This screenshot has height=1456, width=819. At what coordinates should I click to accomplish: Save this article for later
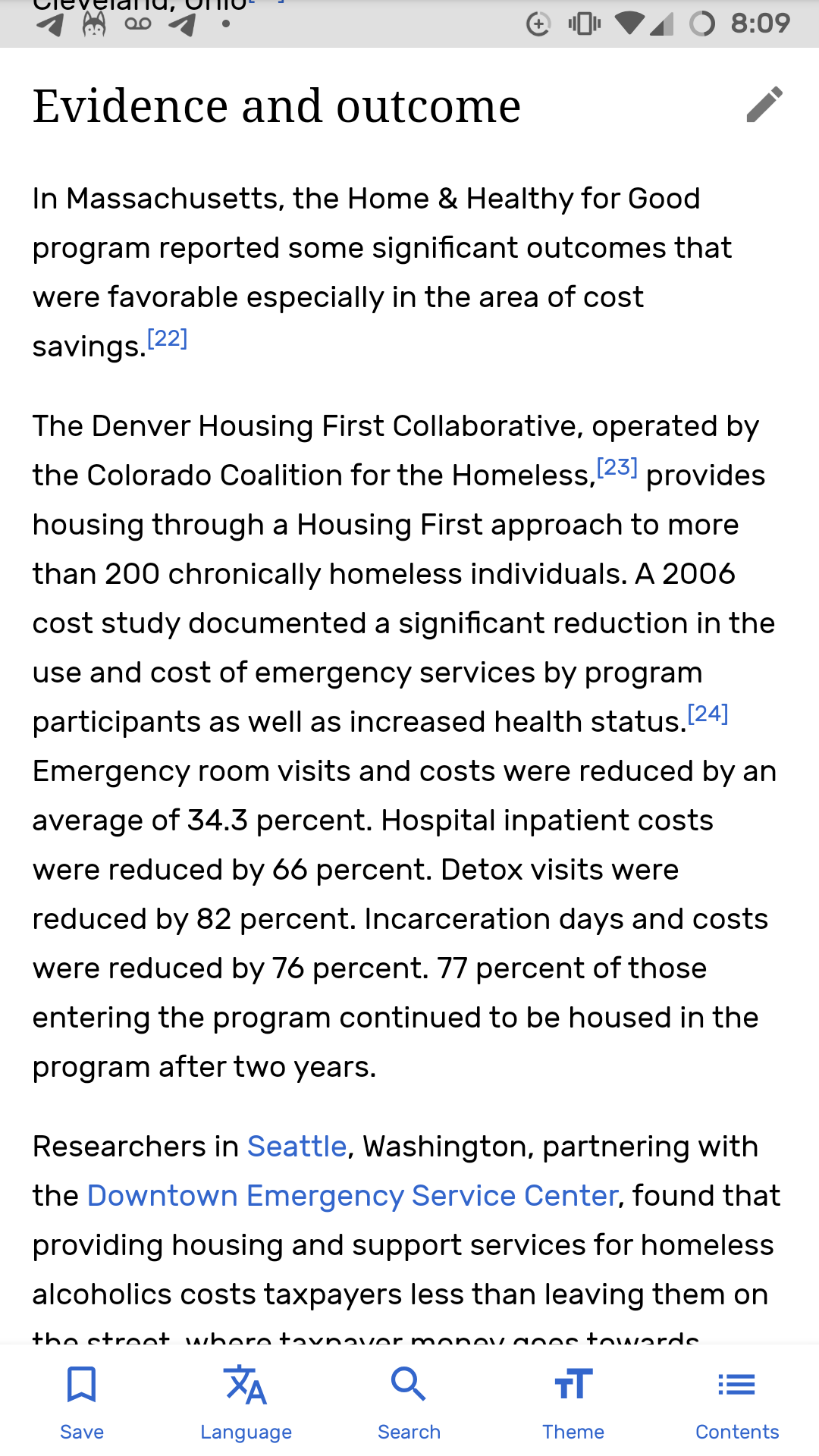pyautogui.click(x=82, y=1401)
